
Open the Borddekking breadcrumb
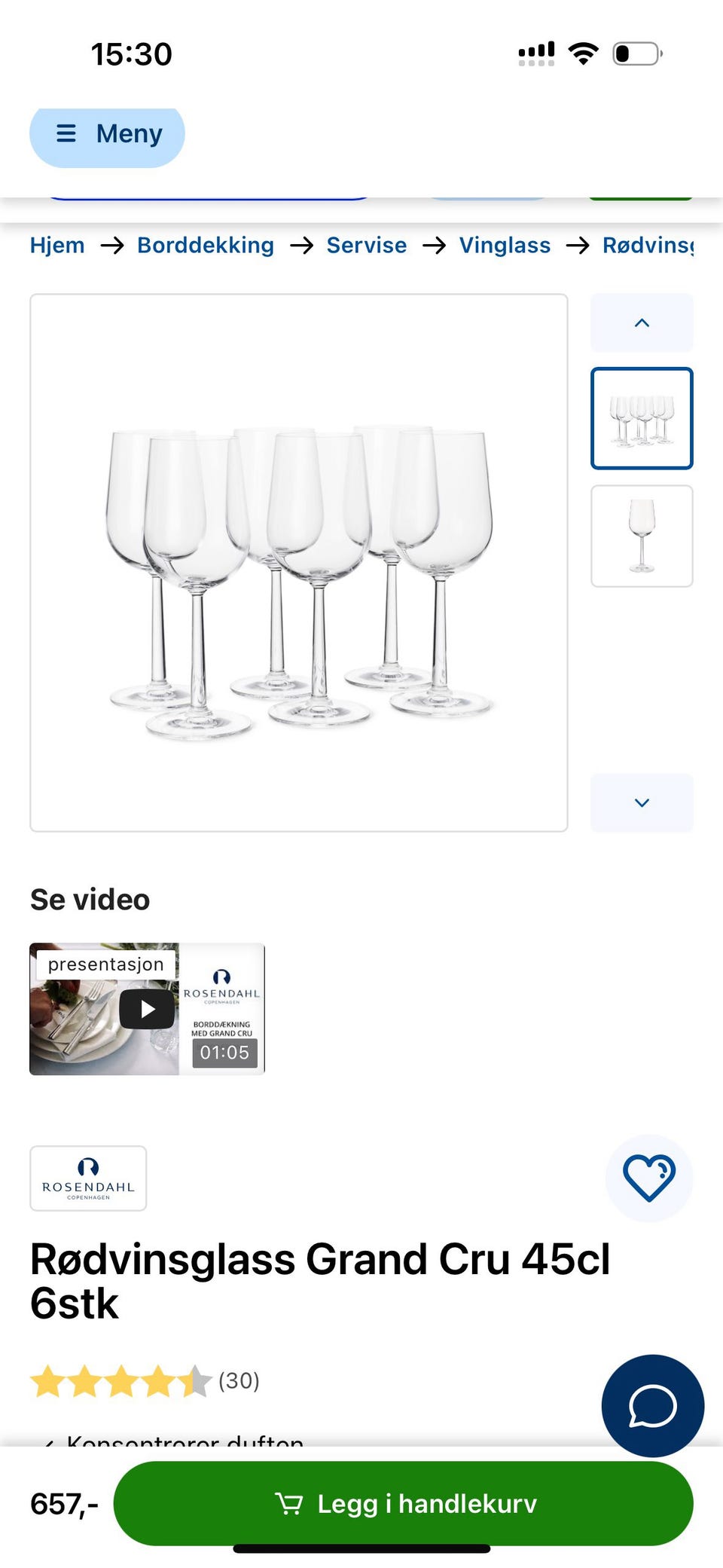205,246
